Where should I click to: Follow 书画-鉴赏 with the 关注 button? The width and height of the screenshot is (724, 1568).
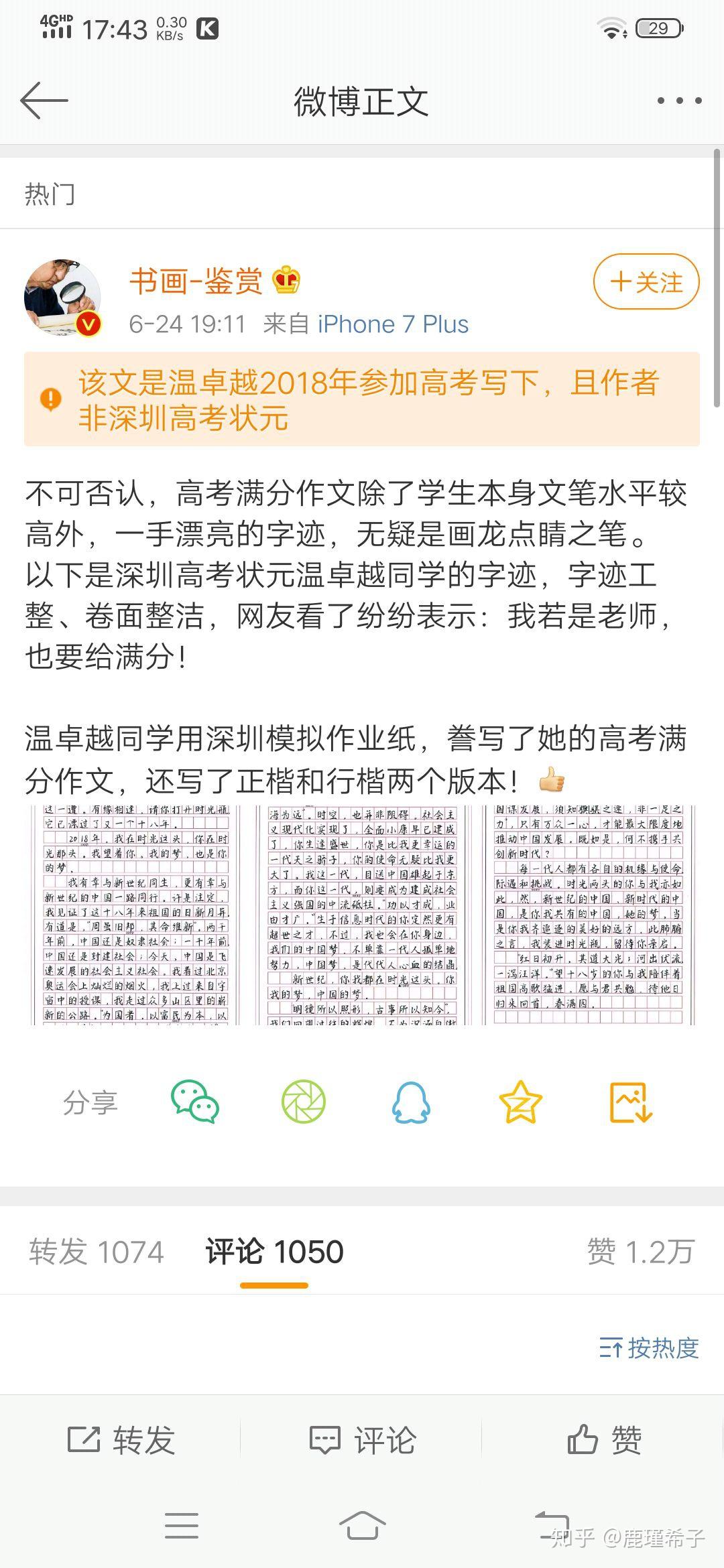646,282
